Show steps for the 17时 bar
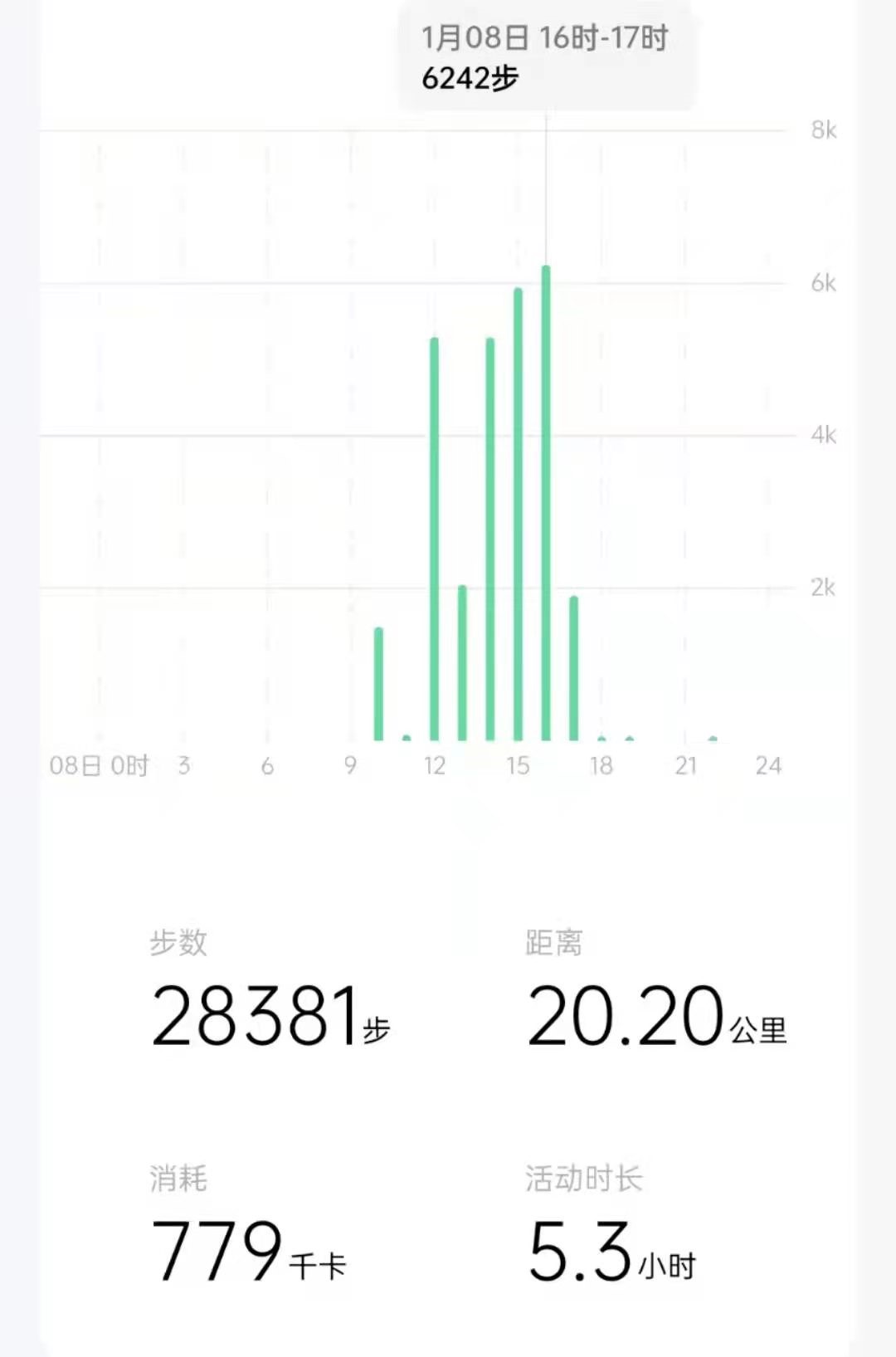The image size is (896, 1357). pos(573,668)
